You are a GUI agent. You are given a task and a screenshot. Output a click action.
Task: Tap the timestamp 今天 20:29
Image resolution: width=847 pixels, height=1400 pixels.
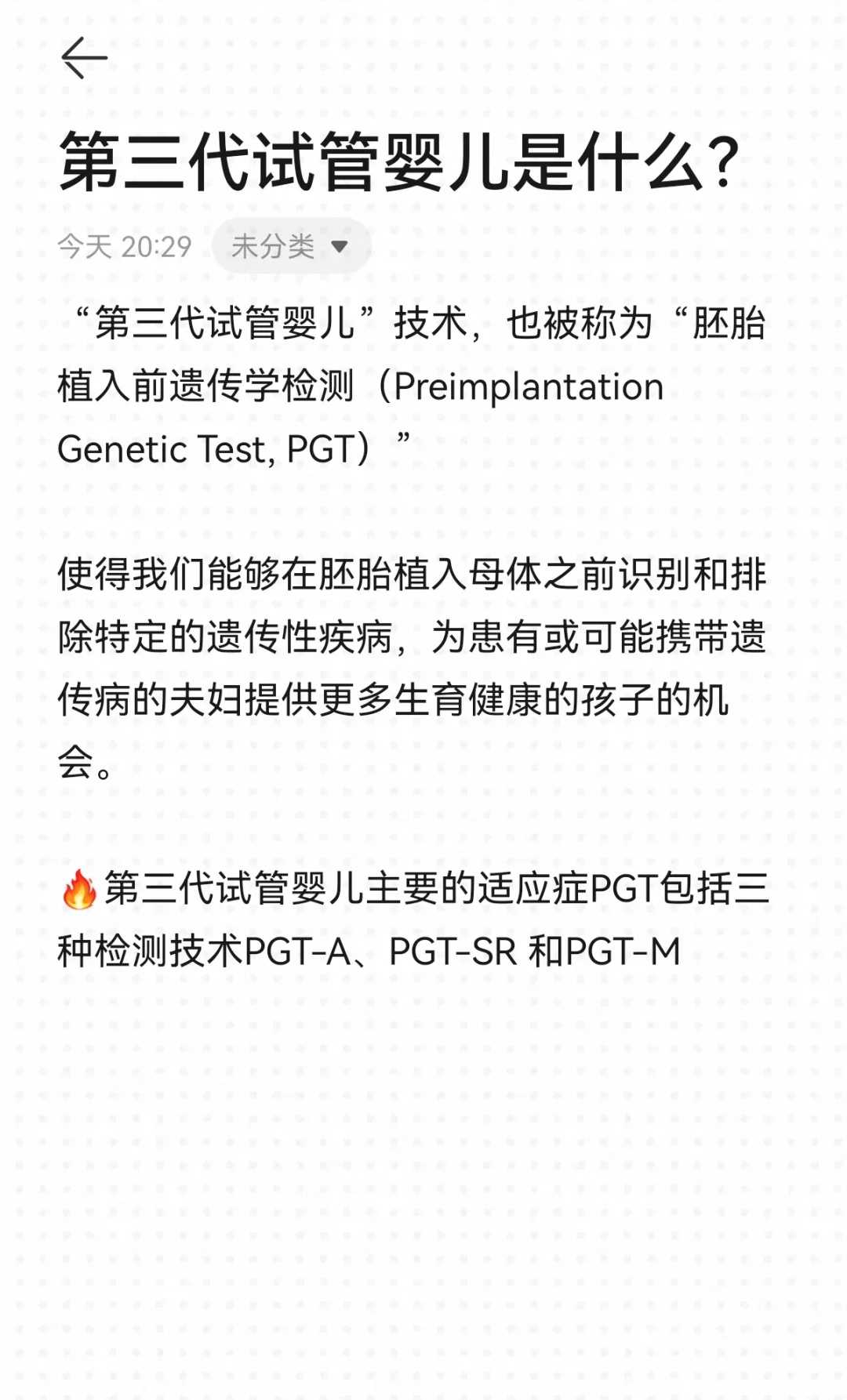pyautogui.click(x=122, y=246)
